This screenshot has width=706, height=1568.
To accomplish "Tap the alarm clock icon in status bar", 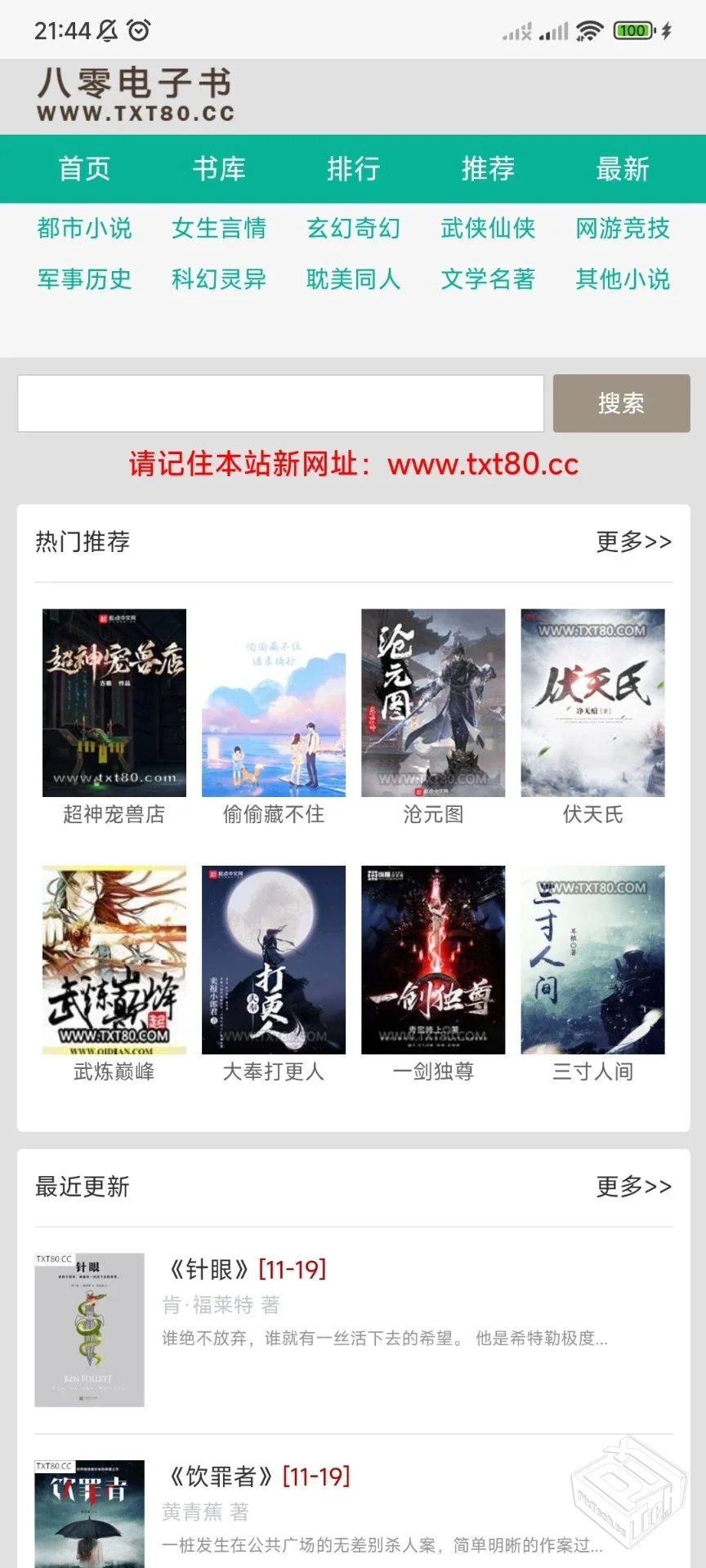I will pos(139,29).
